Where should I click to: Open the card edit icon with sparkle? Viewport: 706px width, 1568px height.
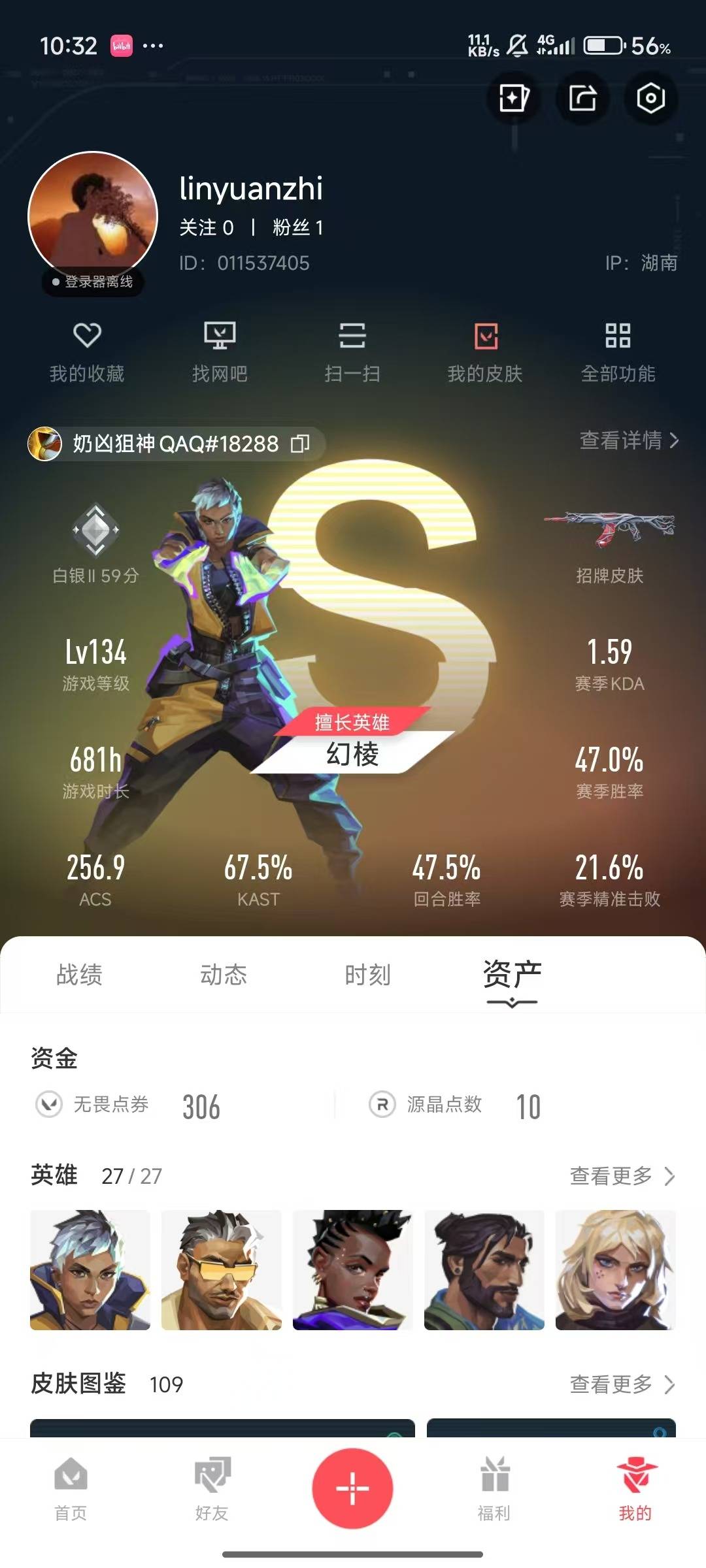[x=514, y=99]
